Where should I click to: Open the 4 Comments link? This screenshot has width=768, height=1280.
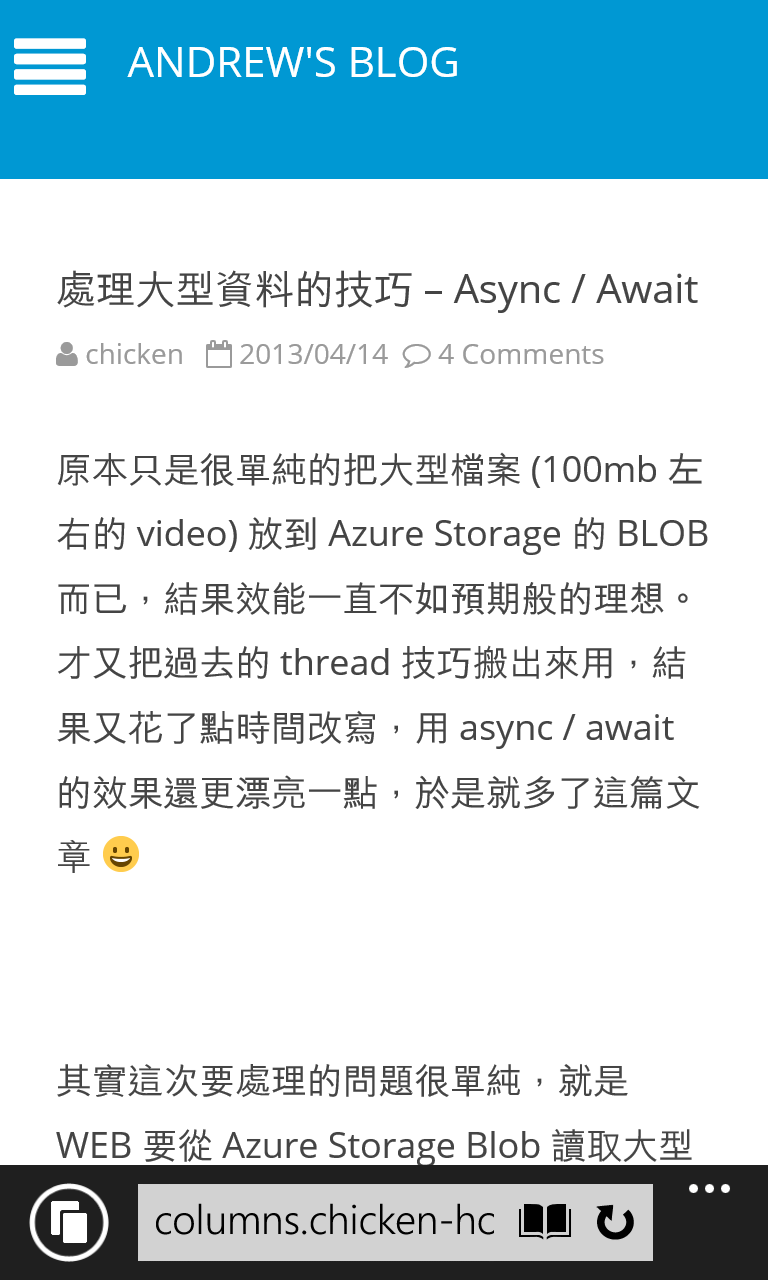520,354
